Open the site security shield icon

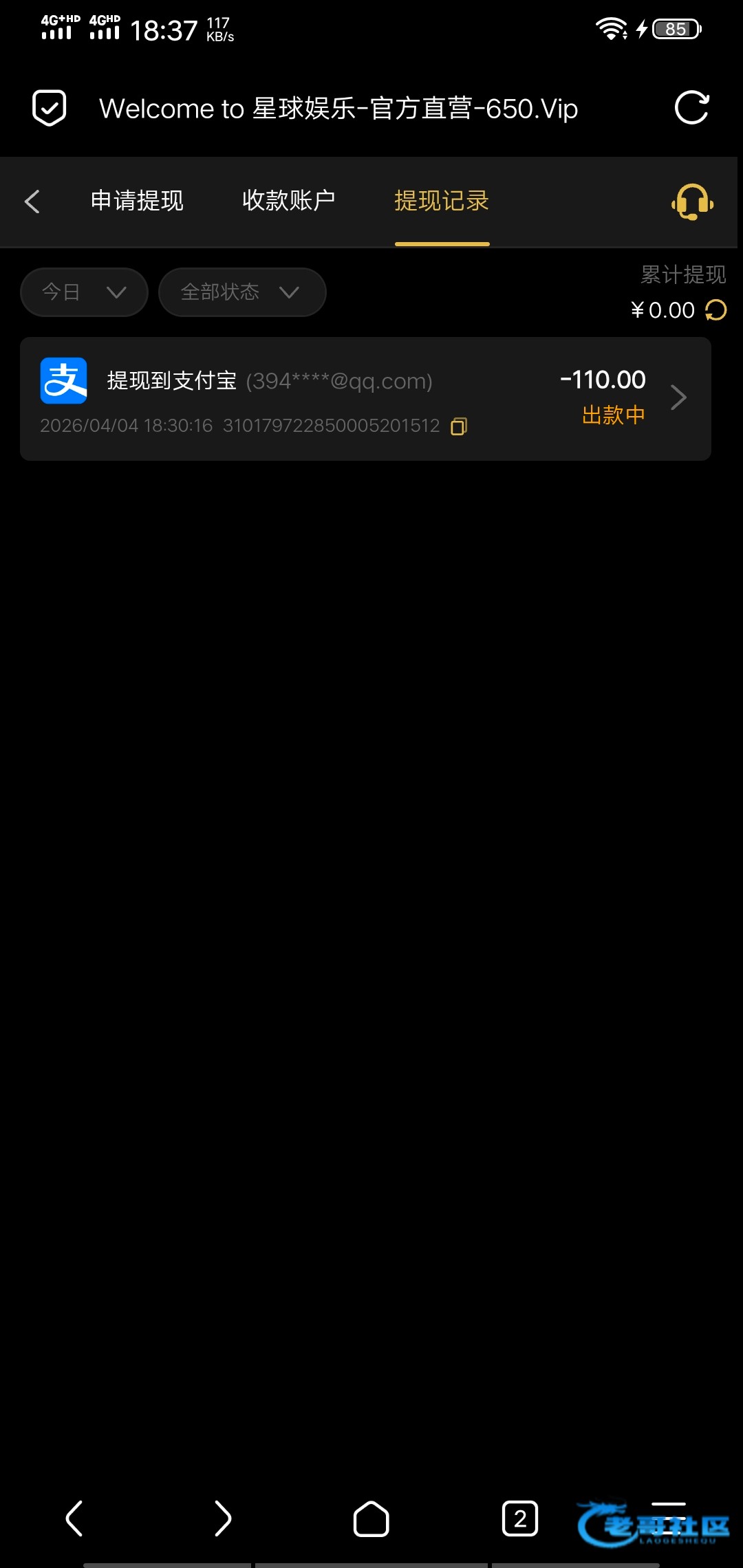pos(50,108)
